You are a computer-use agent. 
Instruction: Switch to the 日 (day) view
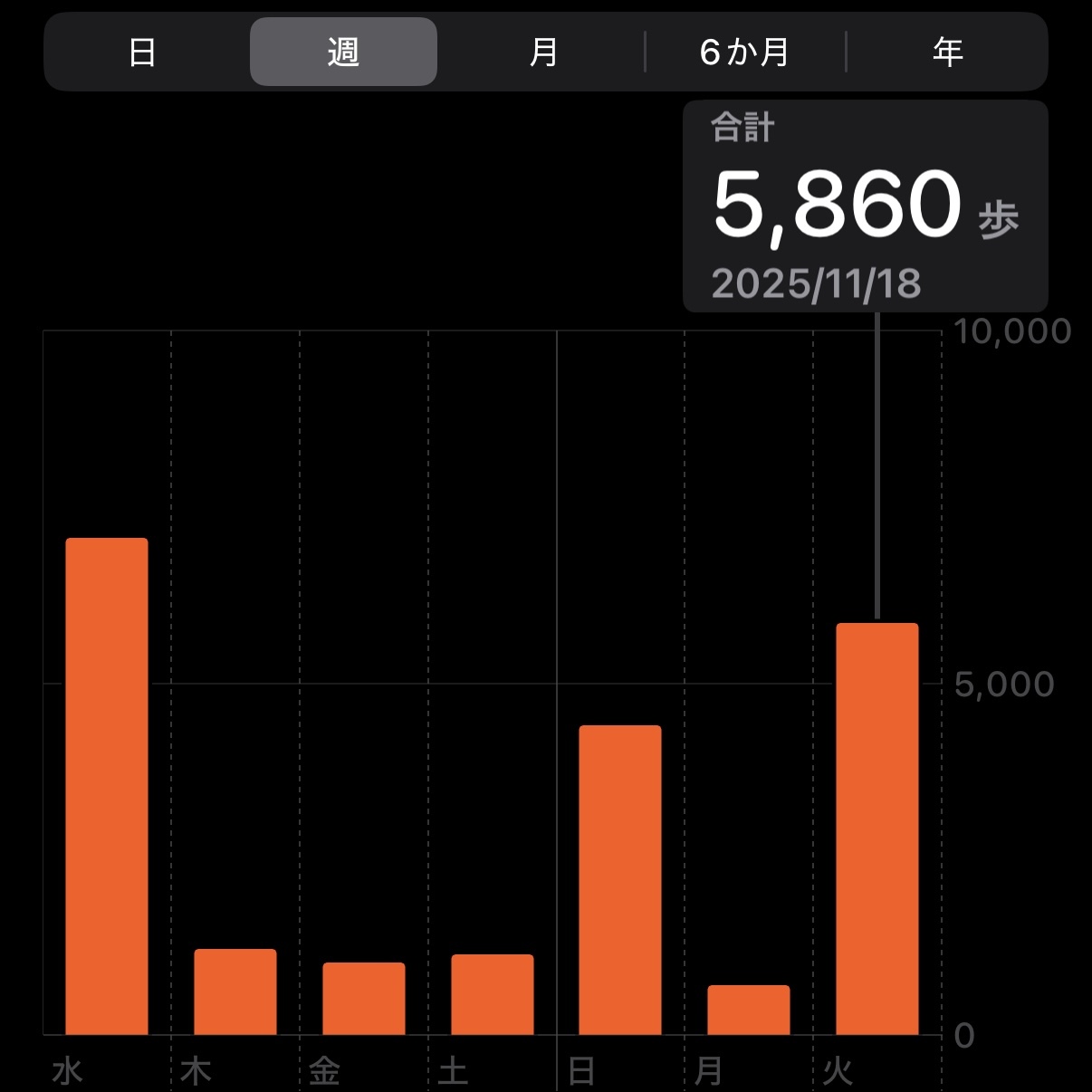143,53
